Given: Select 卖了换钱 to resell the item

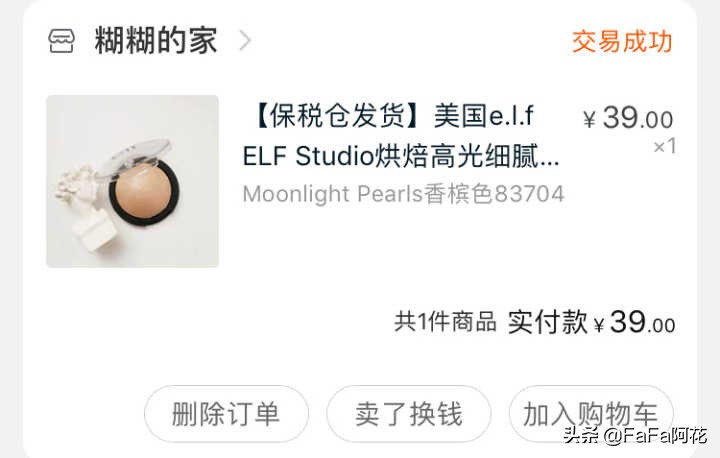Looking at the screenshot, I should tap(409, 414).
